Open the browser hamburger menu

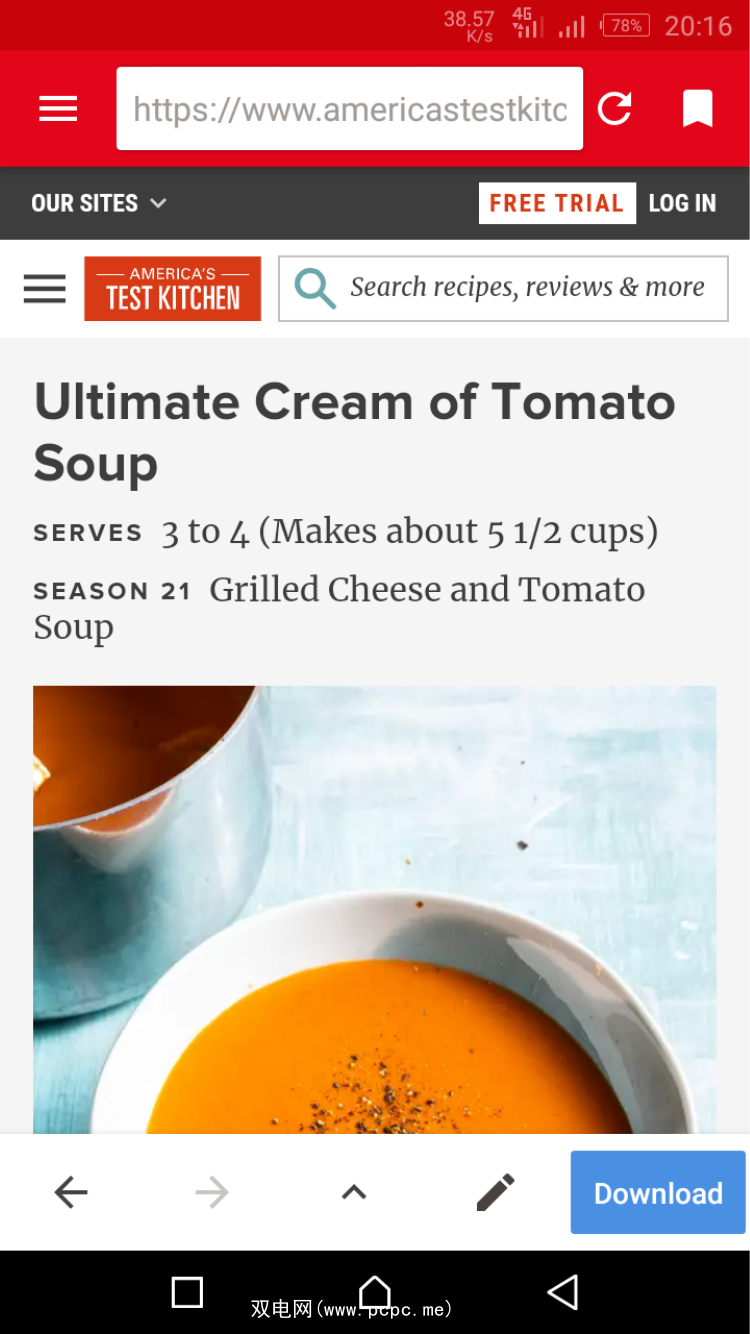(x=58, y=109)
